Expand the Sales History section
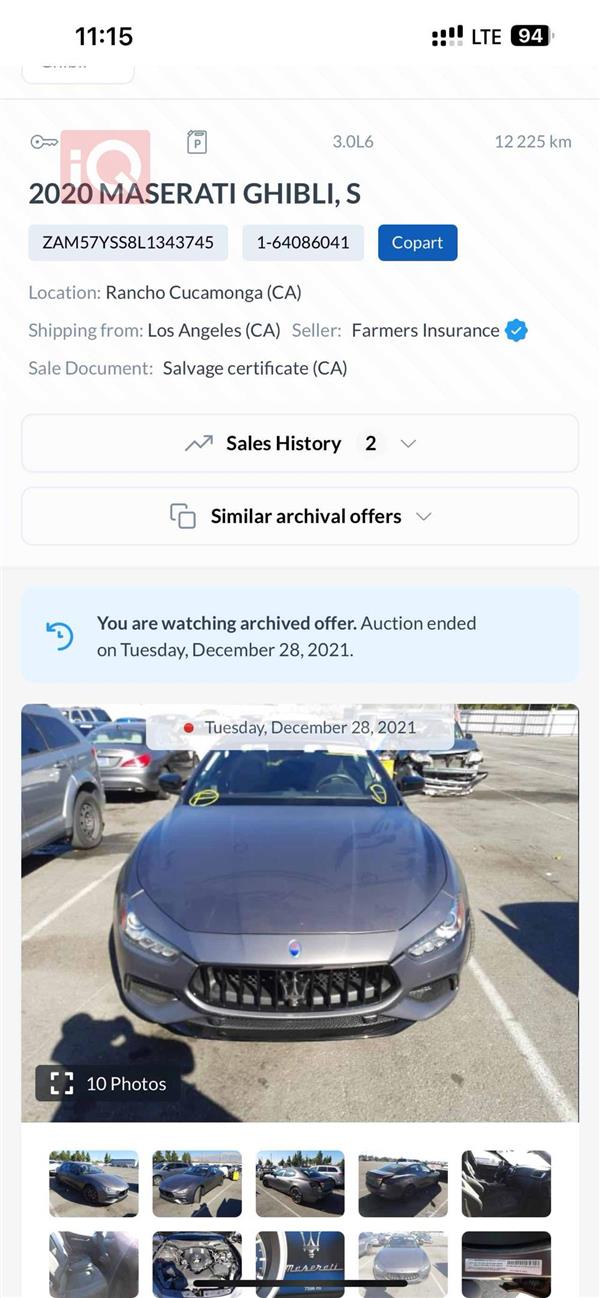Screen dimensions: 600x1298 pos(300,443)
